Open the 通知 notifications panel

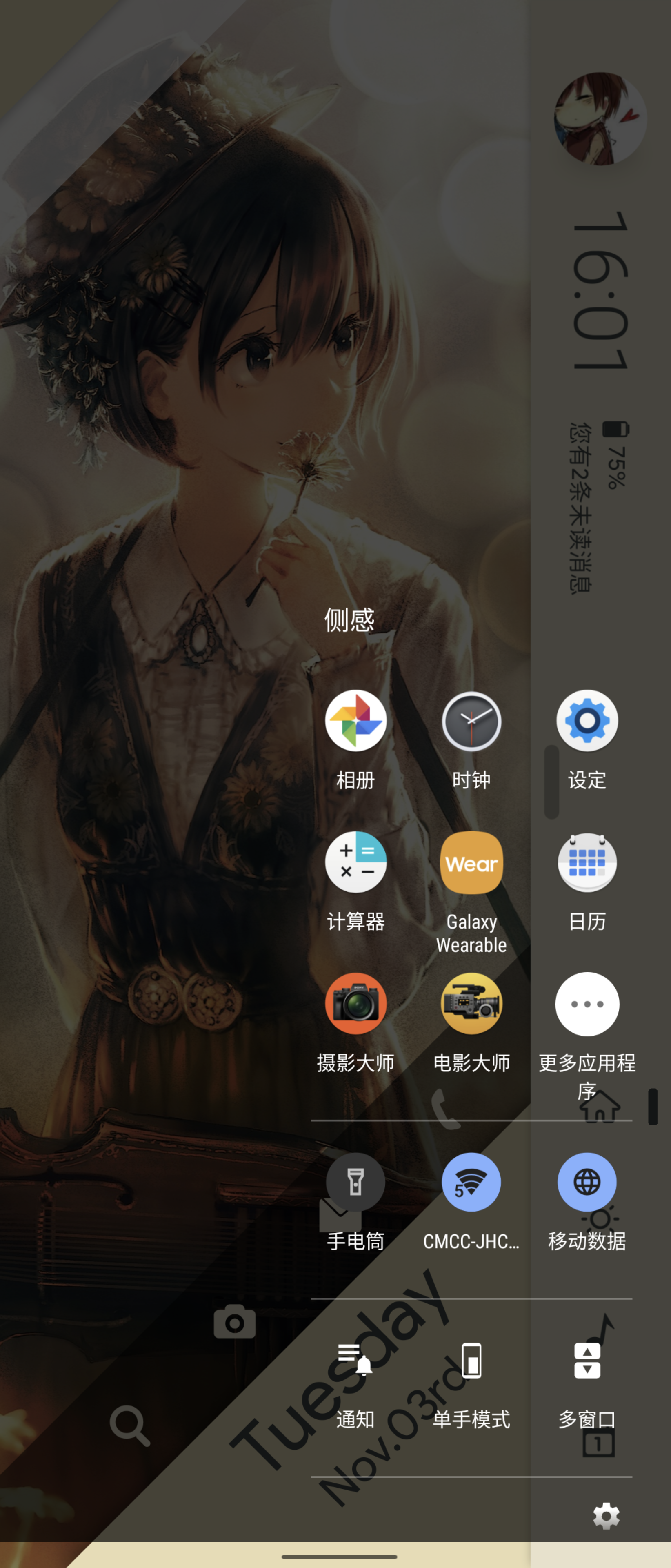(x=355, y=1361)
